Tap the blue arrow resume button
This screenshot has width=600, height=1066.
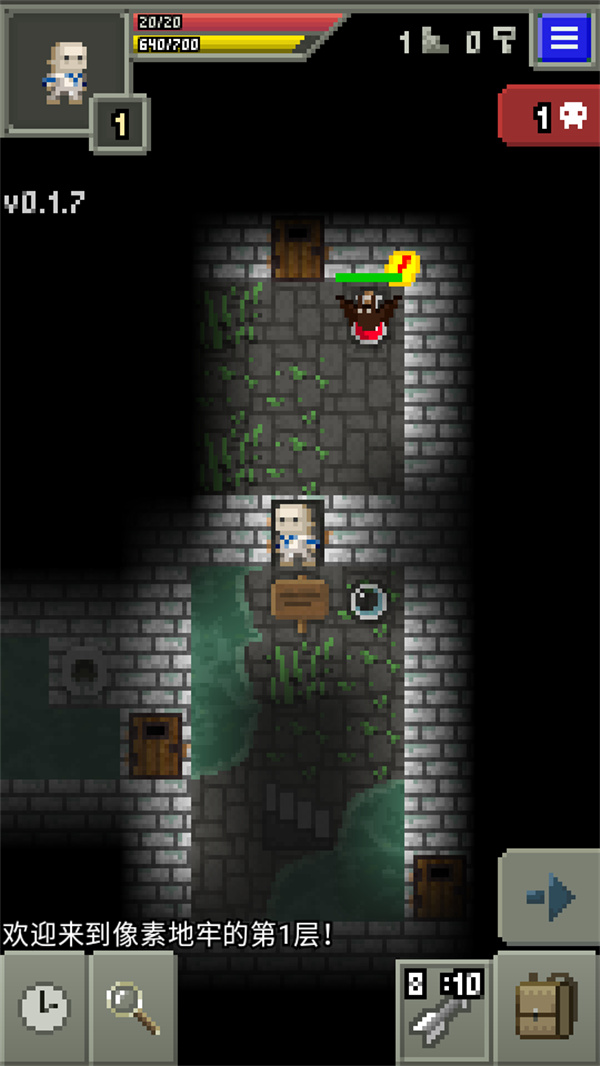tap(549, 897)
